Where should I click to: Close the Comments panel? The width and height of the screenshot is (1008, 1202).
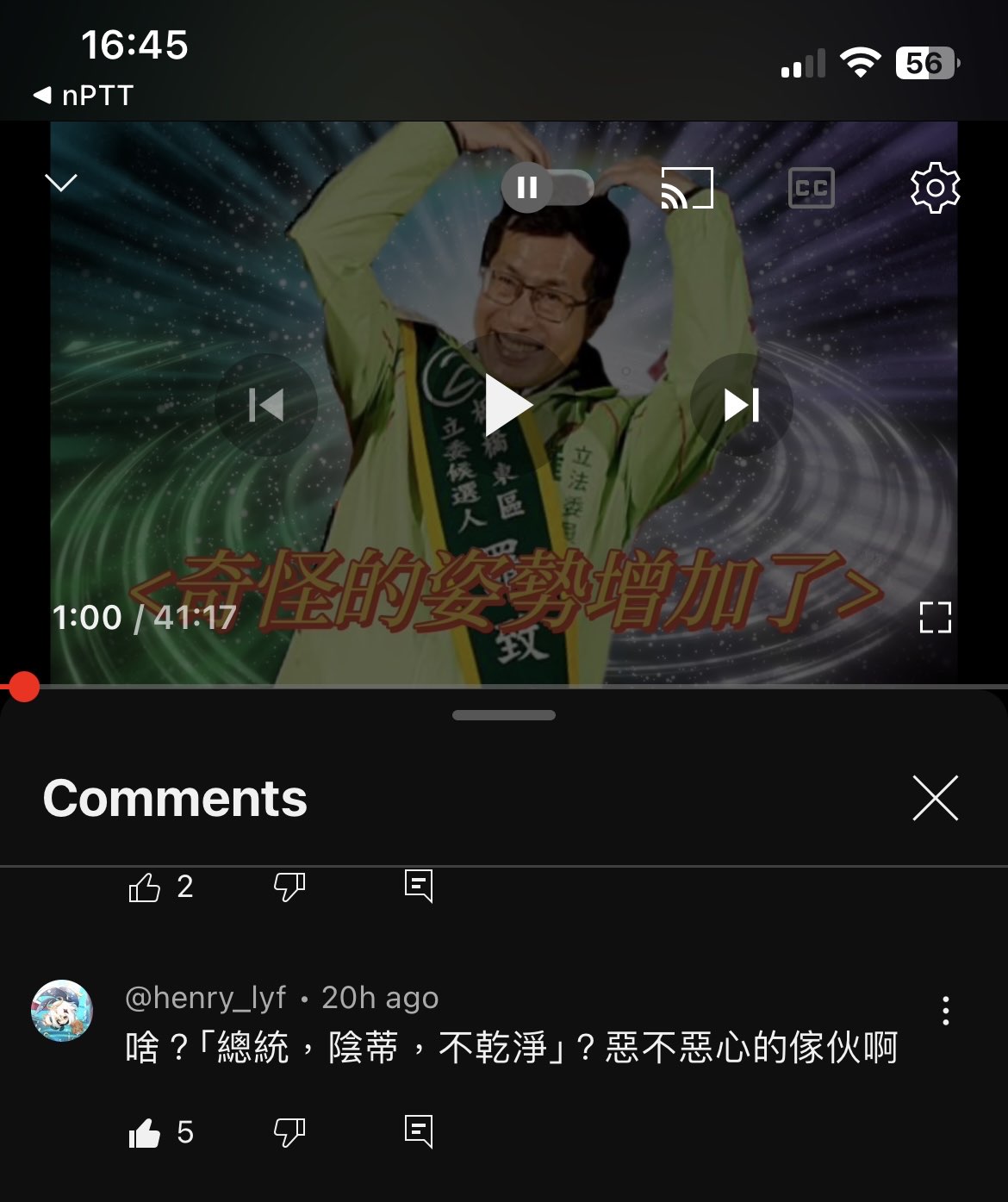935,798
